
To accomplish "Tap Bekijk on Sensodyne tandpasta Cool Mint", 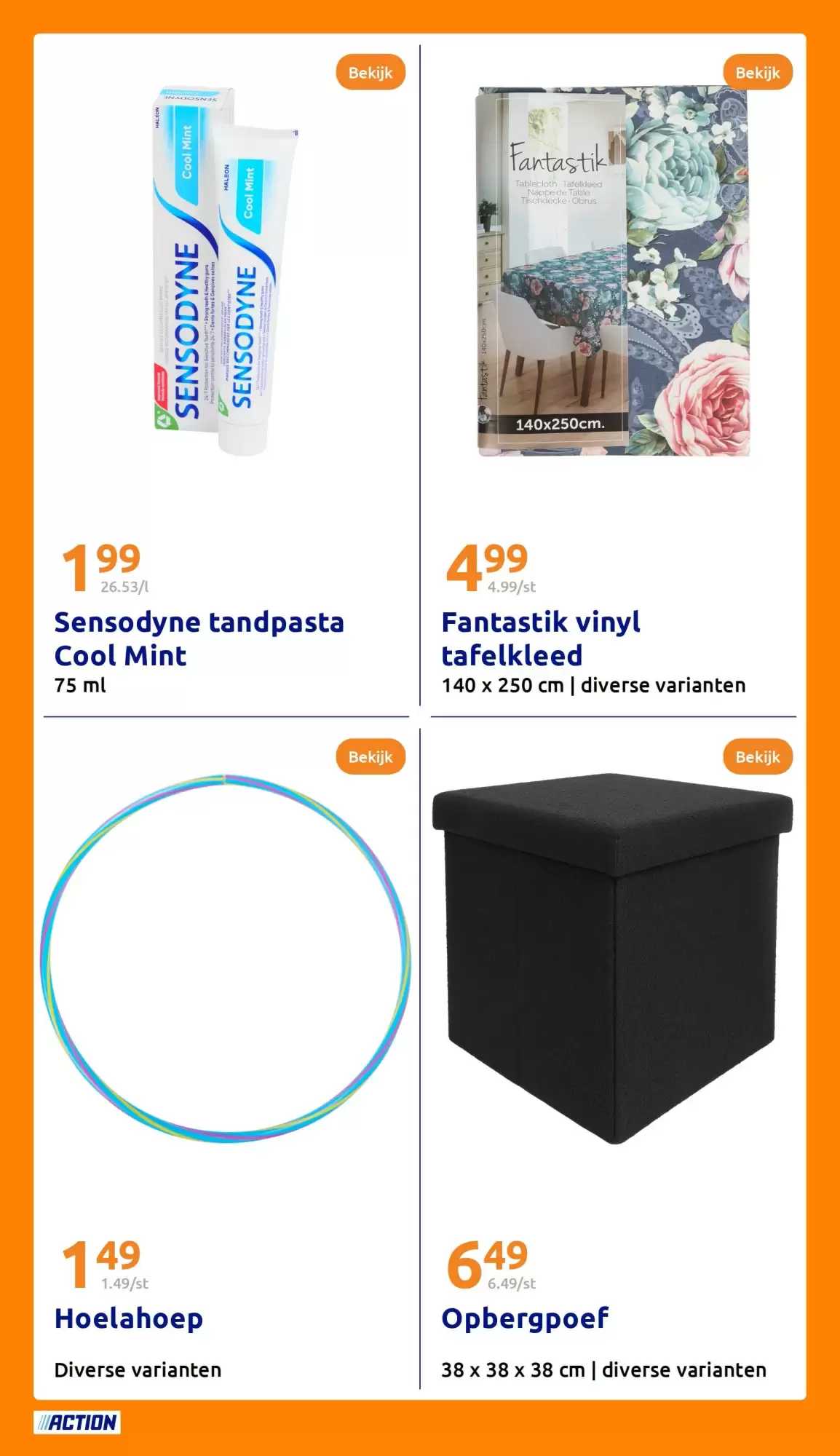I will 371,72.
